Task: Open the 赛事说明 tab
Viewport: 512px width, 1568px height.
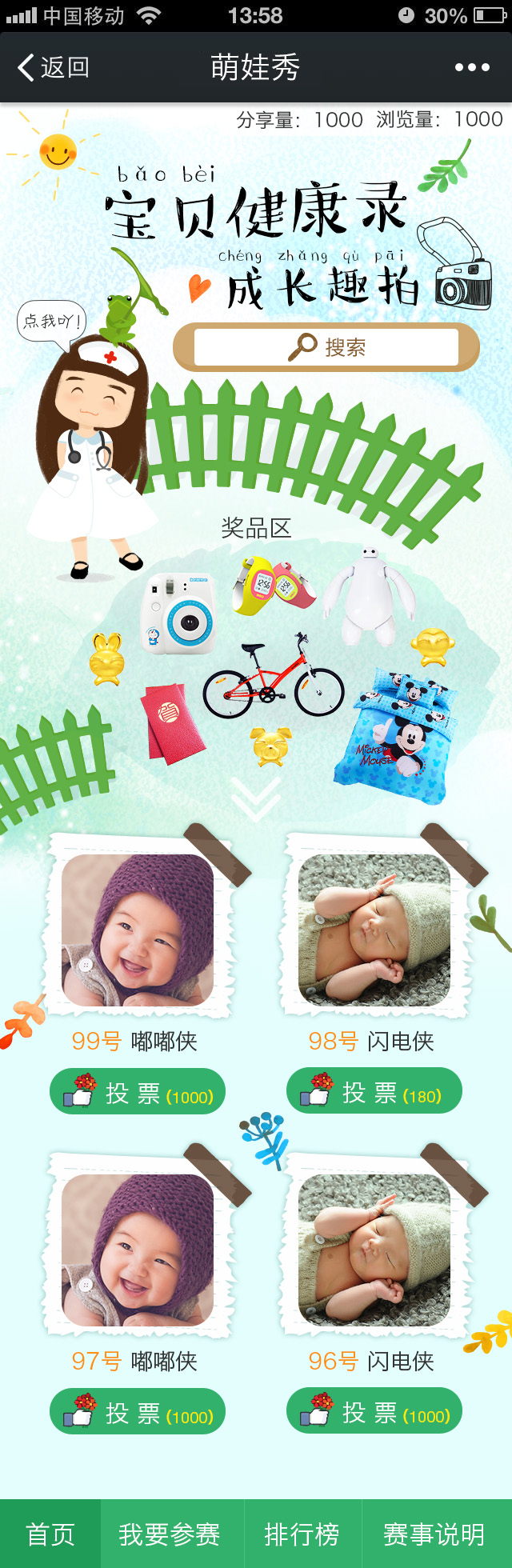Action: pyautogui.click(x=434, y=1534)
